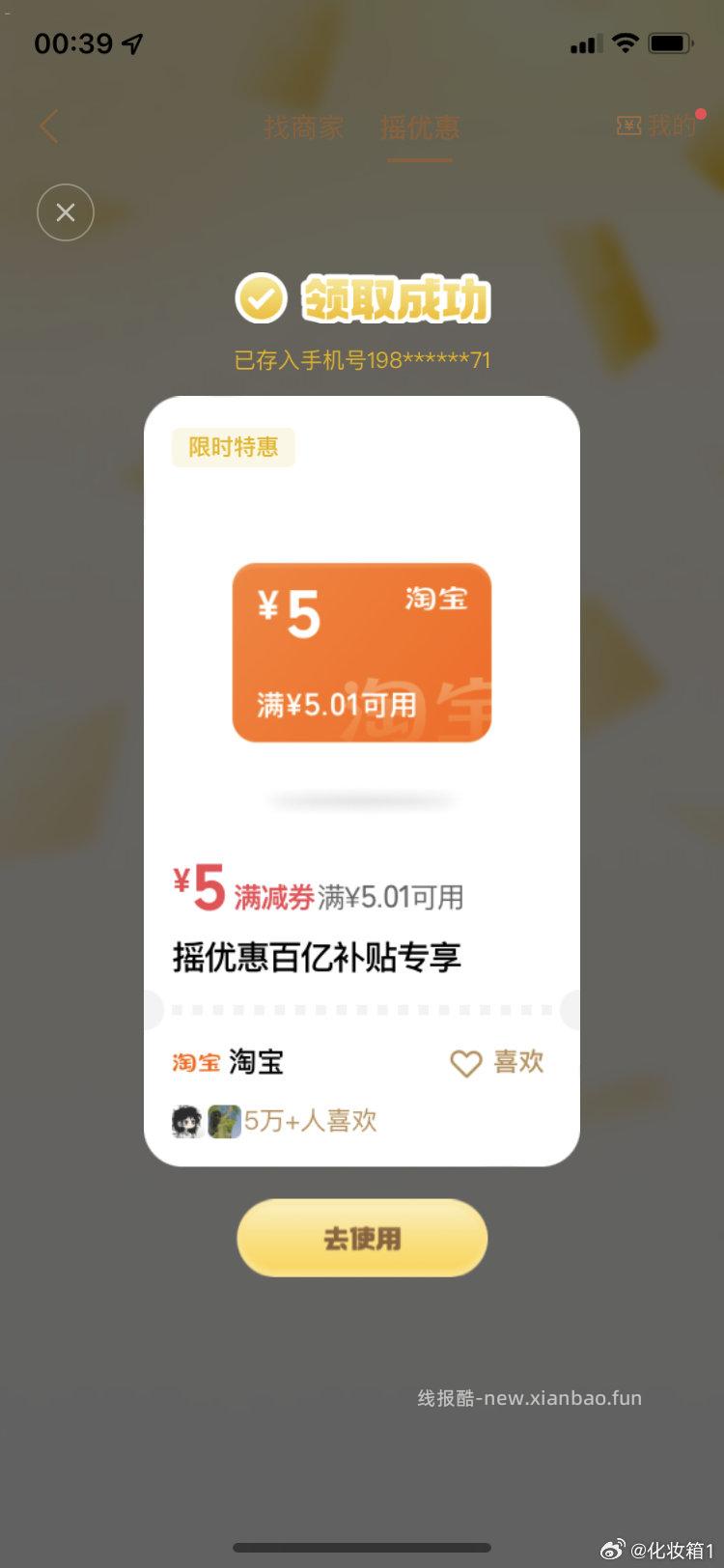Tap the location arrow in the status bar
The image size is (724, 1568).
click(130, 42)
